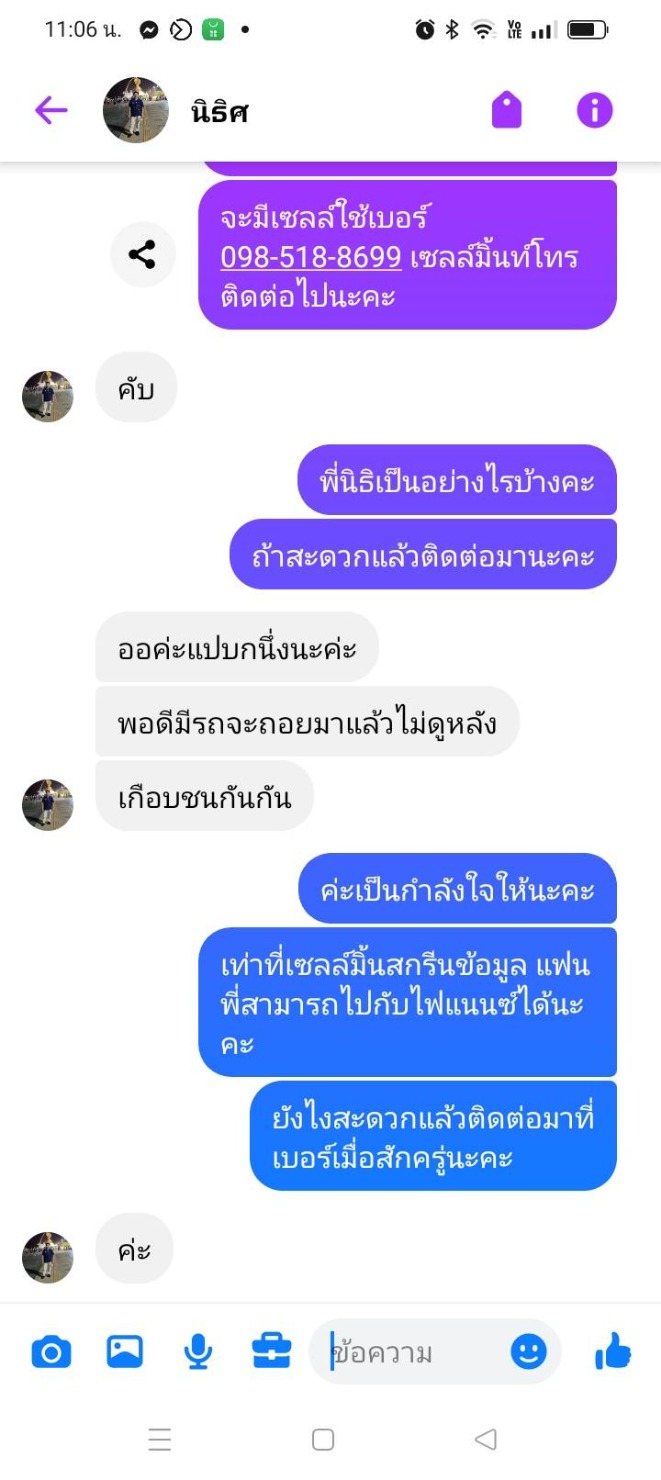This screenshot has height=1480, width=661.
Task: Tap the phone number 098-518-8699 link
Action: (x=311, y=257)
